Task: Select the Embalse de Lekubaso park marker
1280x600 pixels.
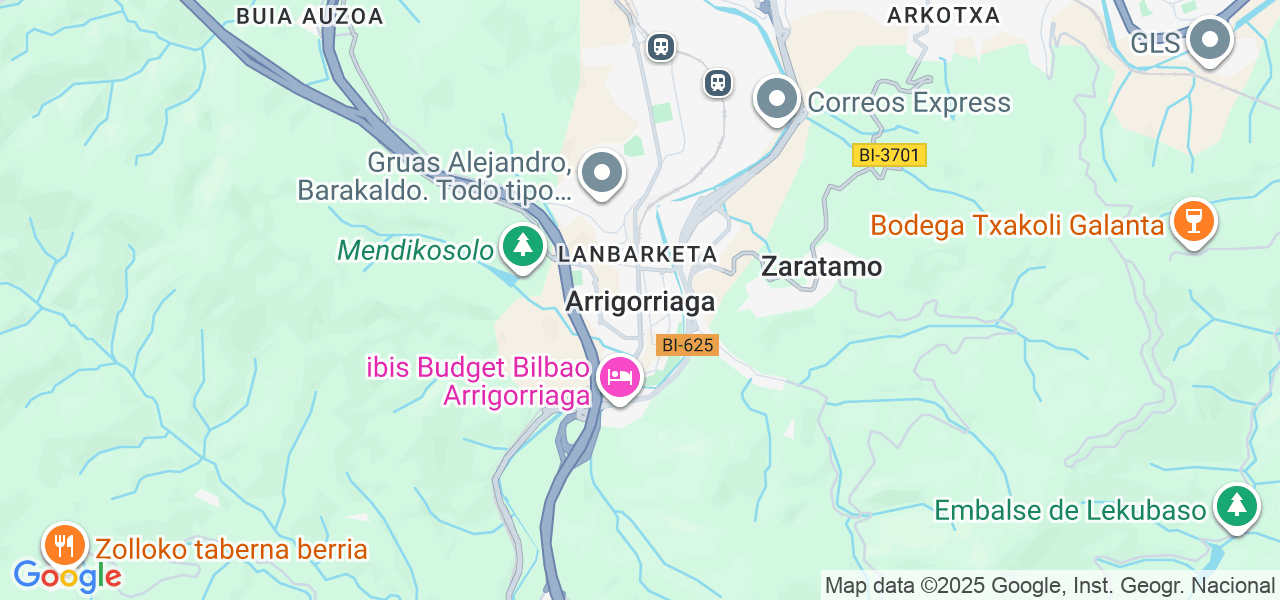Action: tap(1237, 507)
